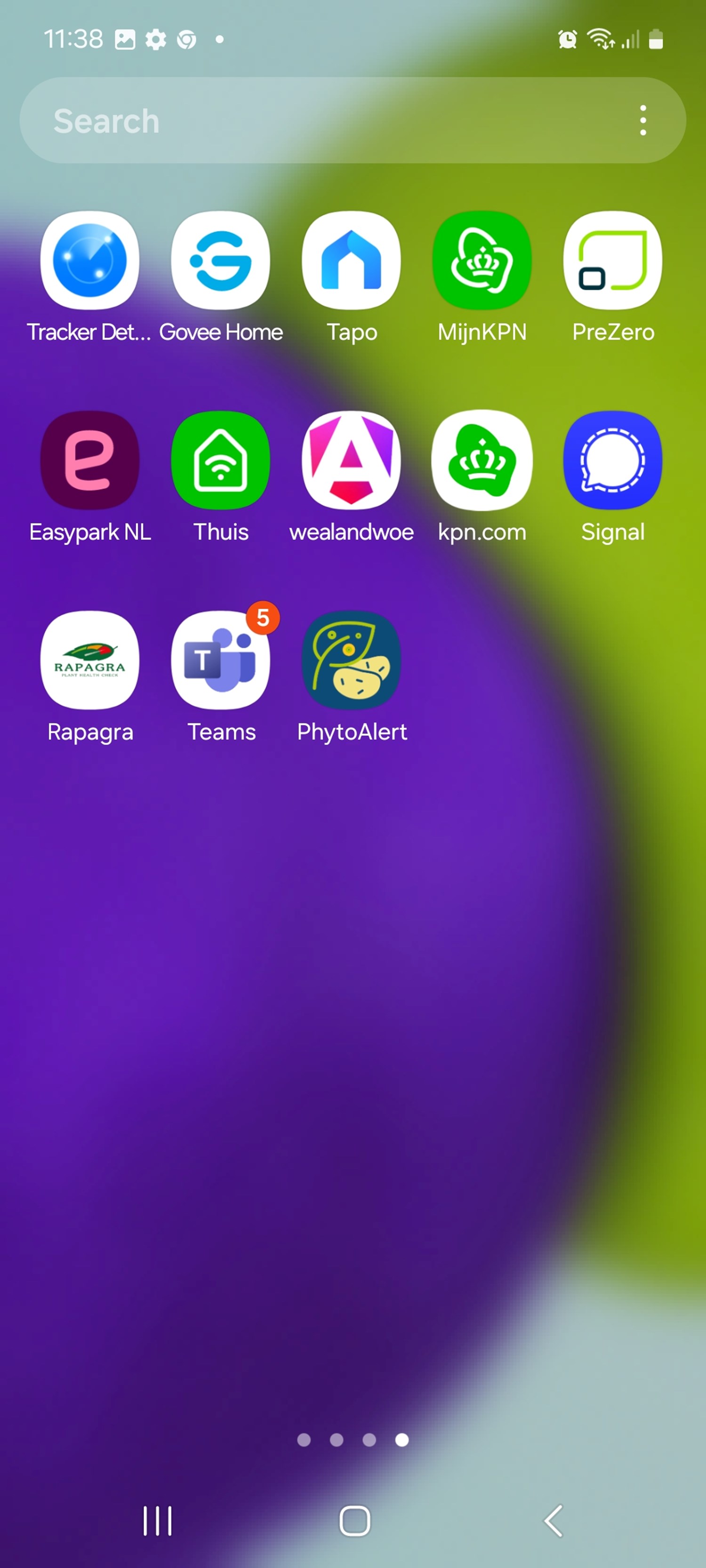Show recent apps
Viewport: 706px width, 1568px height.
pos(157,1520)
